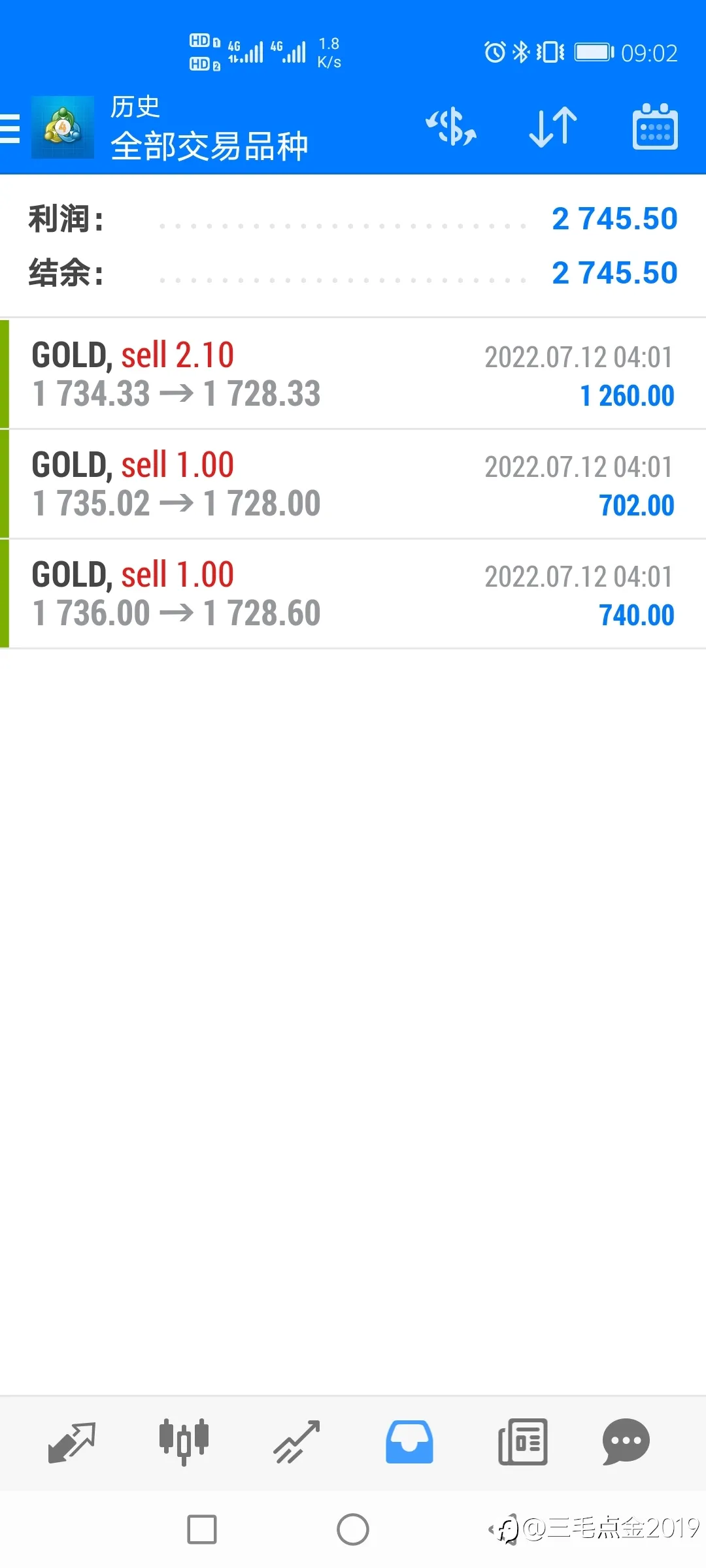Open the chat messages tab
Screen dimensions: 706x1568
[x=626, y=1442]
